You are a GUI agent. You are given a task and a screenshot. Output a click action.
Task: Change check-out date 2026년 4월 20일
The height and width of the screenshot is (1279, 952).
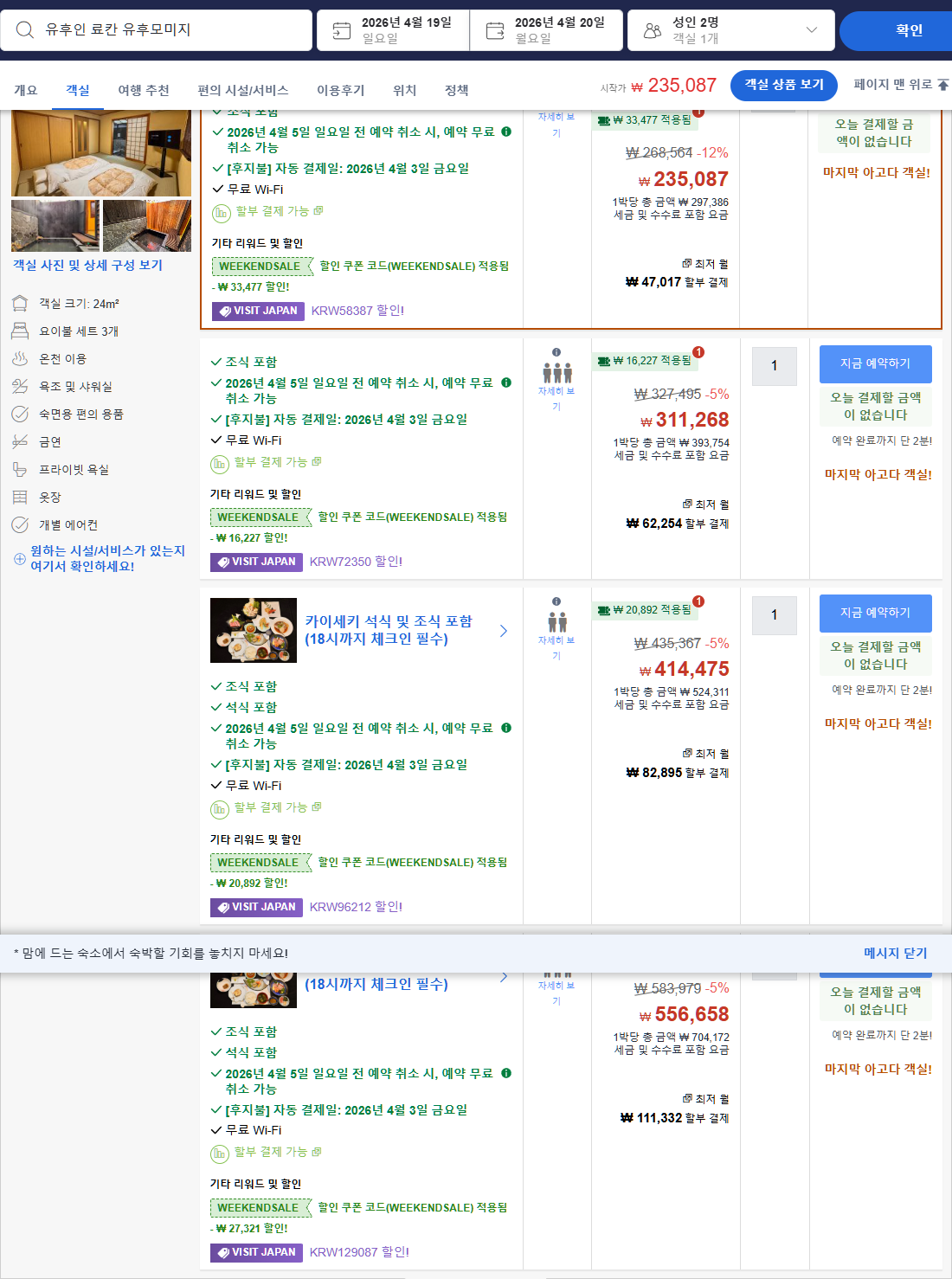click(547, 30)
